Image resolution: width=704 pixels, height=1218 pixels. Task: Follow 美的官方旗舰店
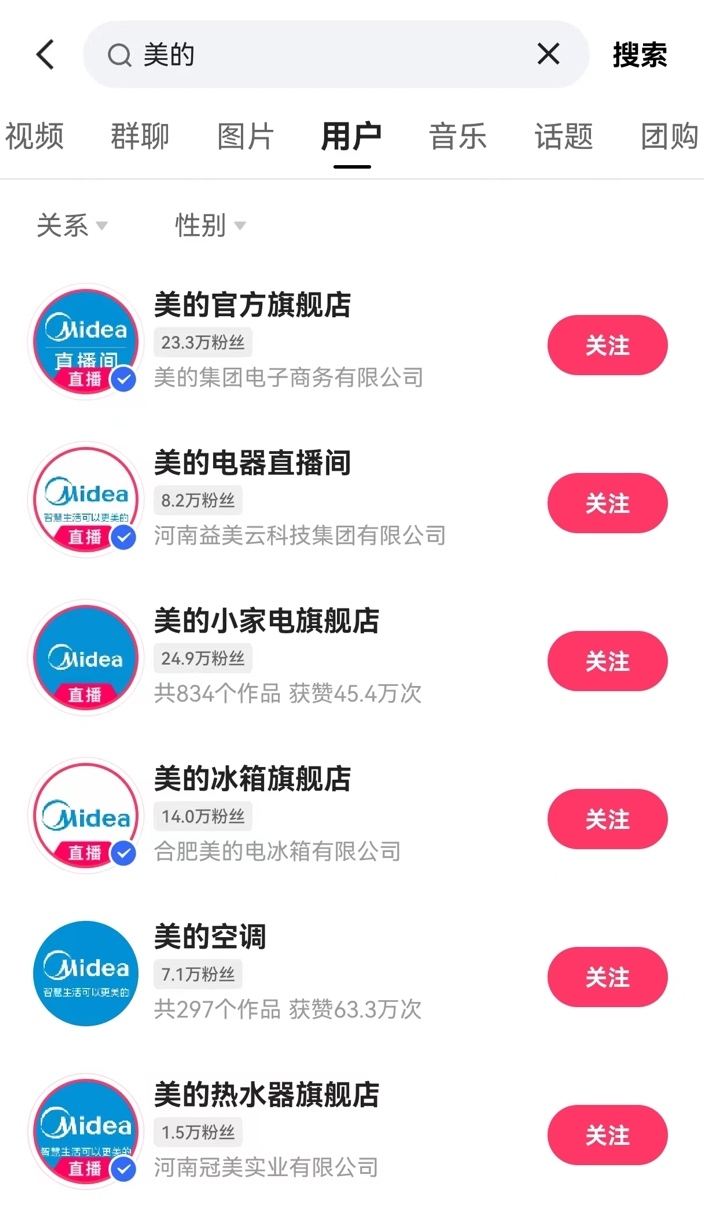607,345
